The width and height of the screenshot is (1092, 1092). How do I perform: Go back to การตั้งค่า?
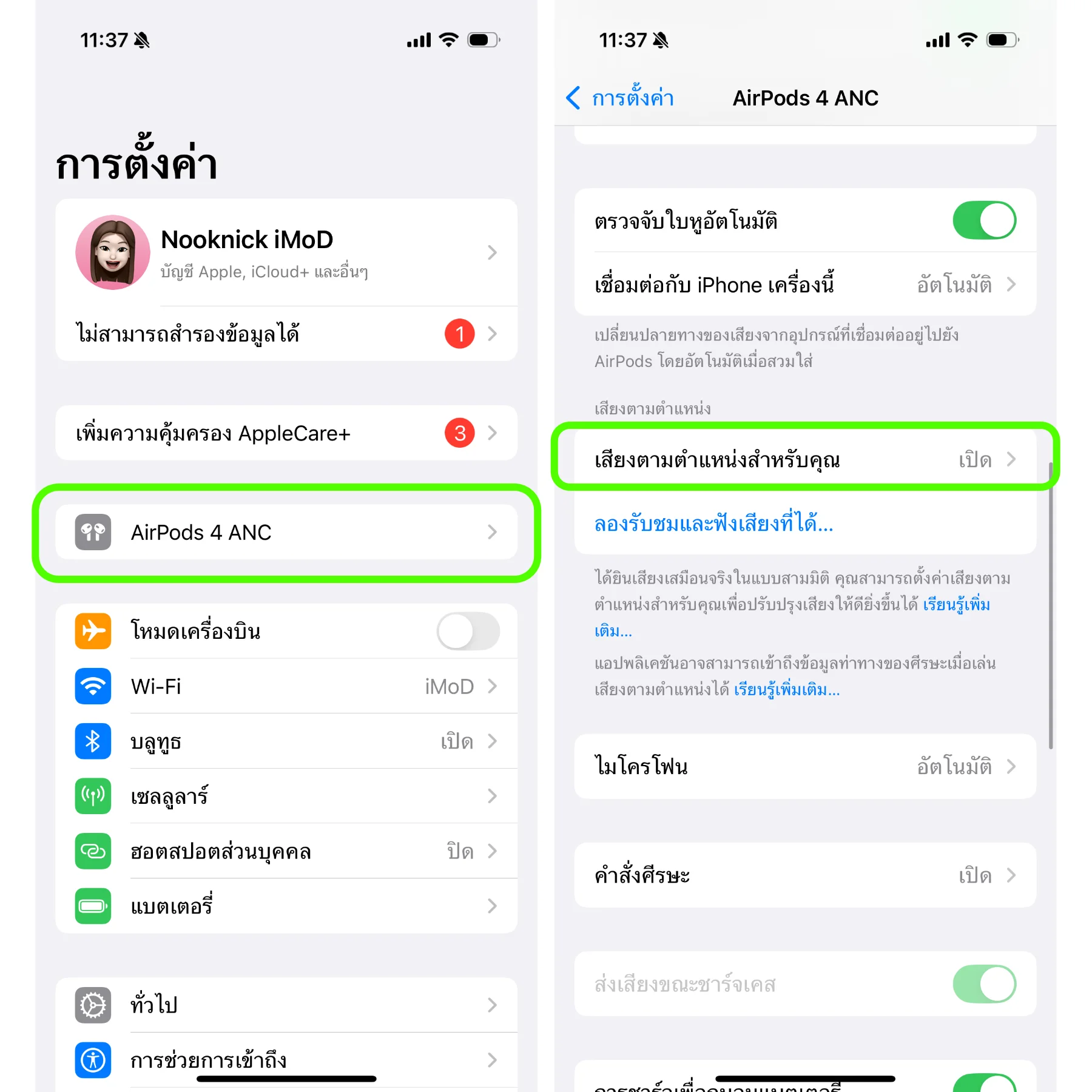(620, 98)
